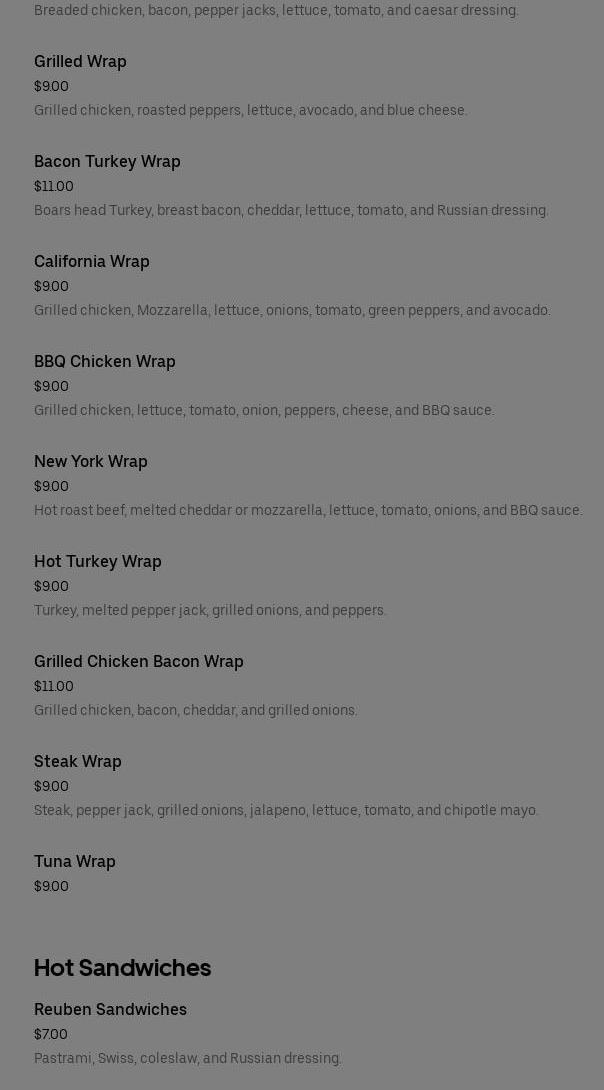
Task: Choose the BBQ Chicken Wrap
Action: point(105,362)
